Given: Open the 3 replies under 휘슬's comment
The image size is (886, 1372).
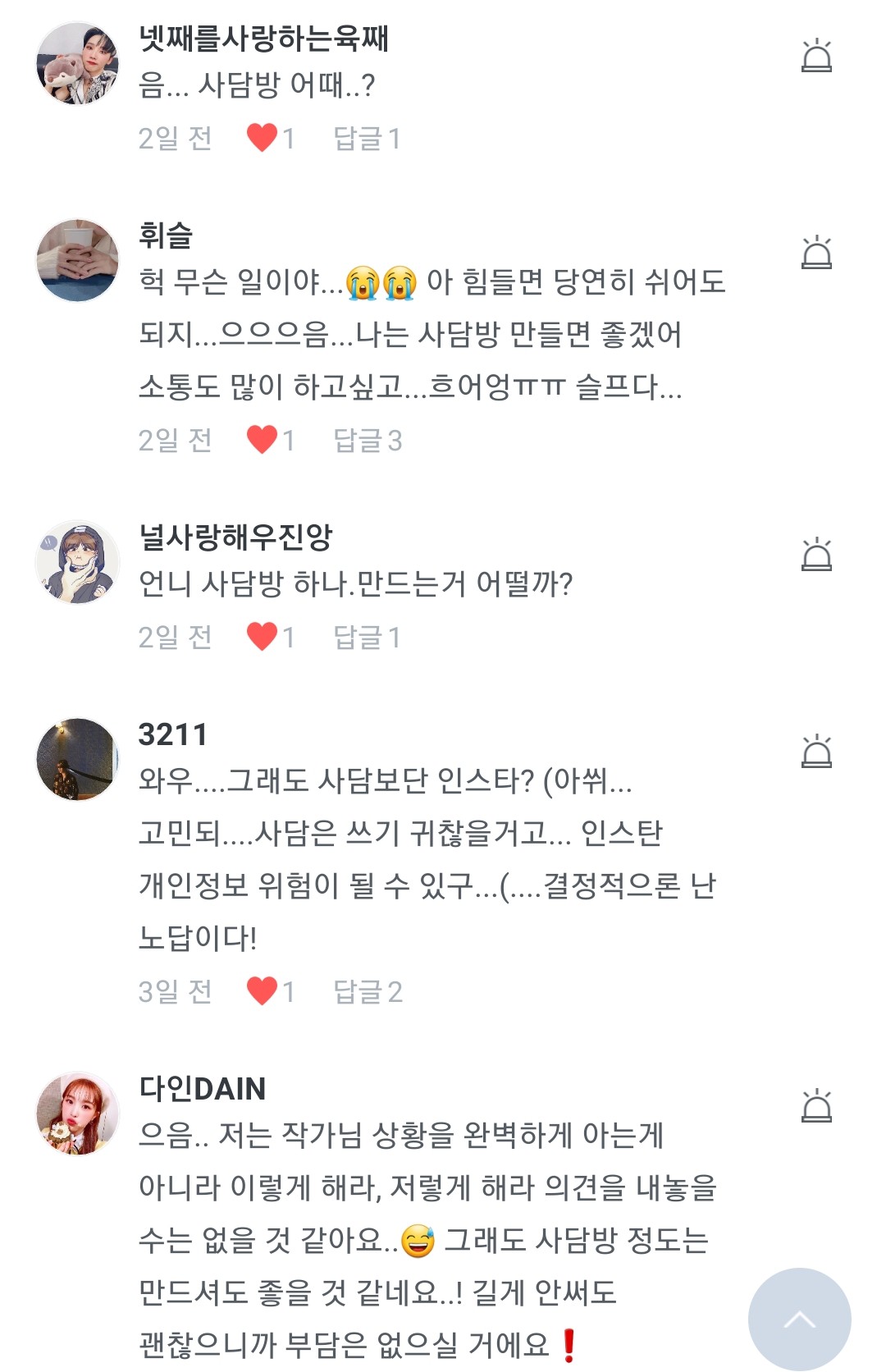Looking at the screenshot, I should 367,441.
